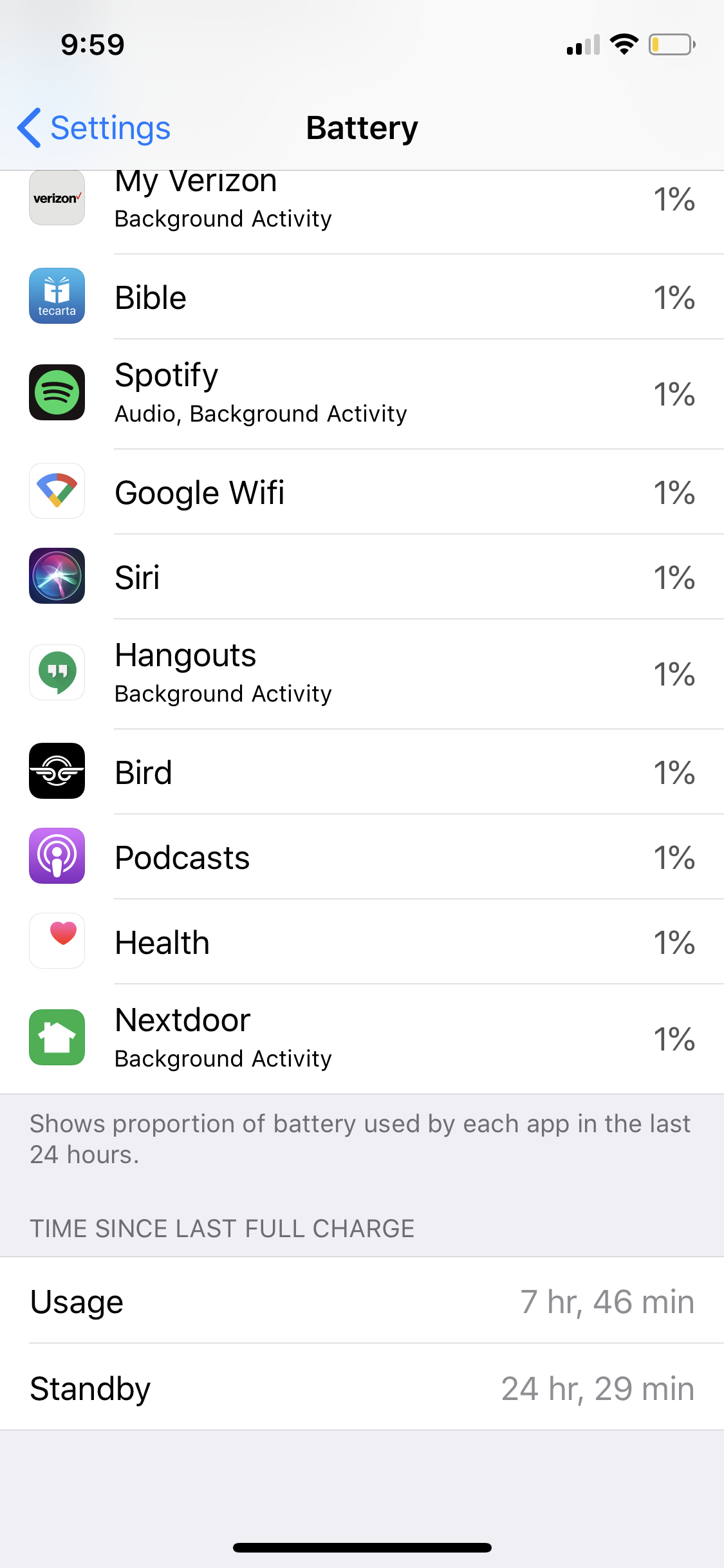Select the Bible battery usage row
Screen dimensions: 724x1568
pyautogui.click(x=362, y=297)
